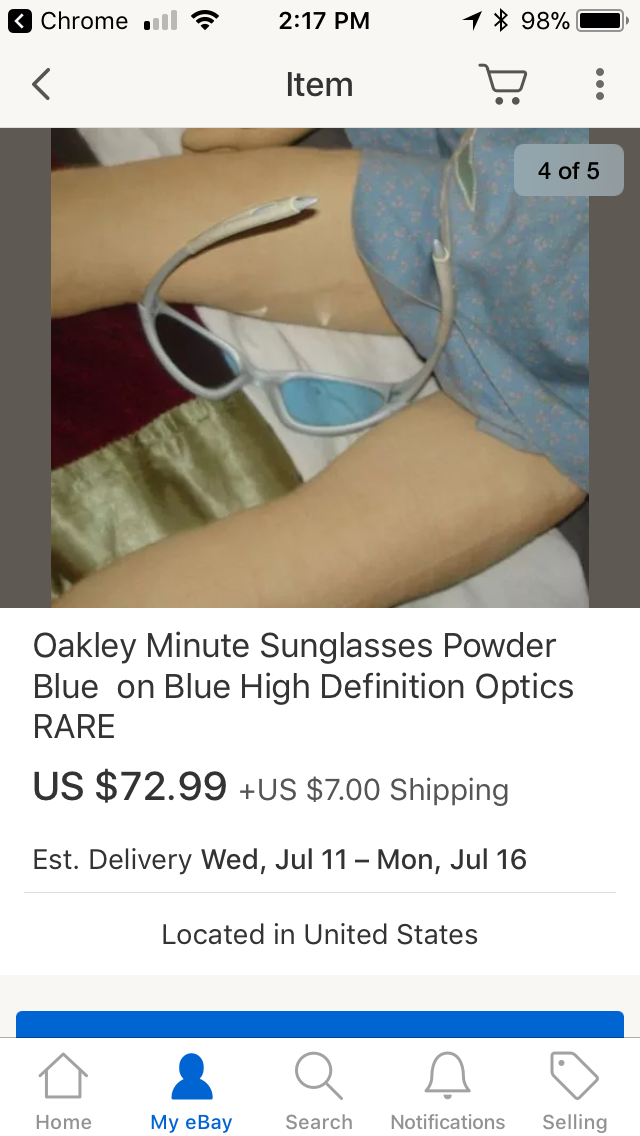Open the three-dot overflow menu
Screen dimensions: 640x1136
[599, 85]
